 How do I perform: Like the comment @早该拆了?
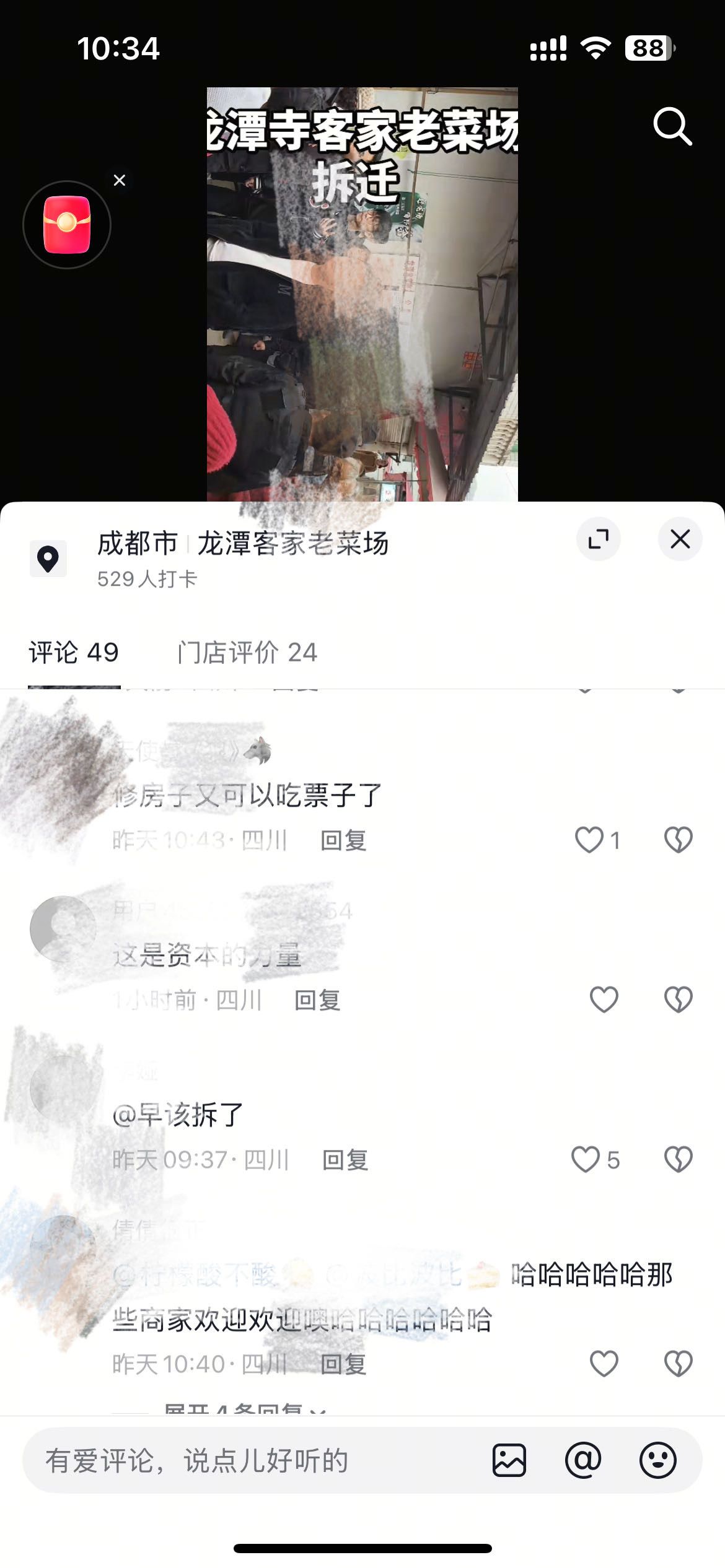586,1160
